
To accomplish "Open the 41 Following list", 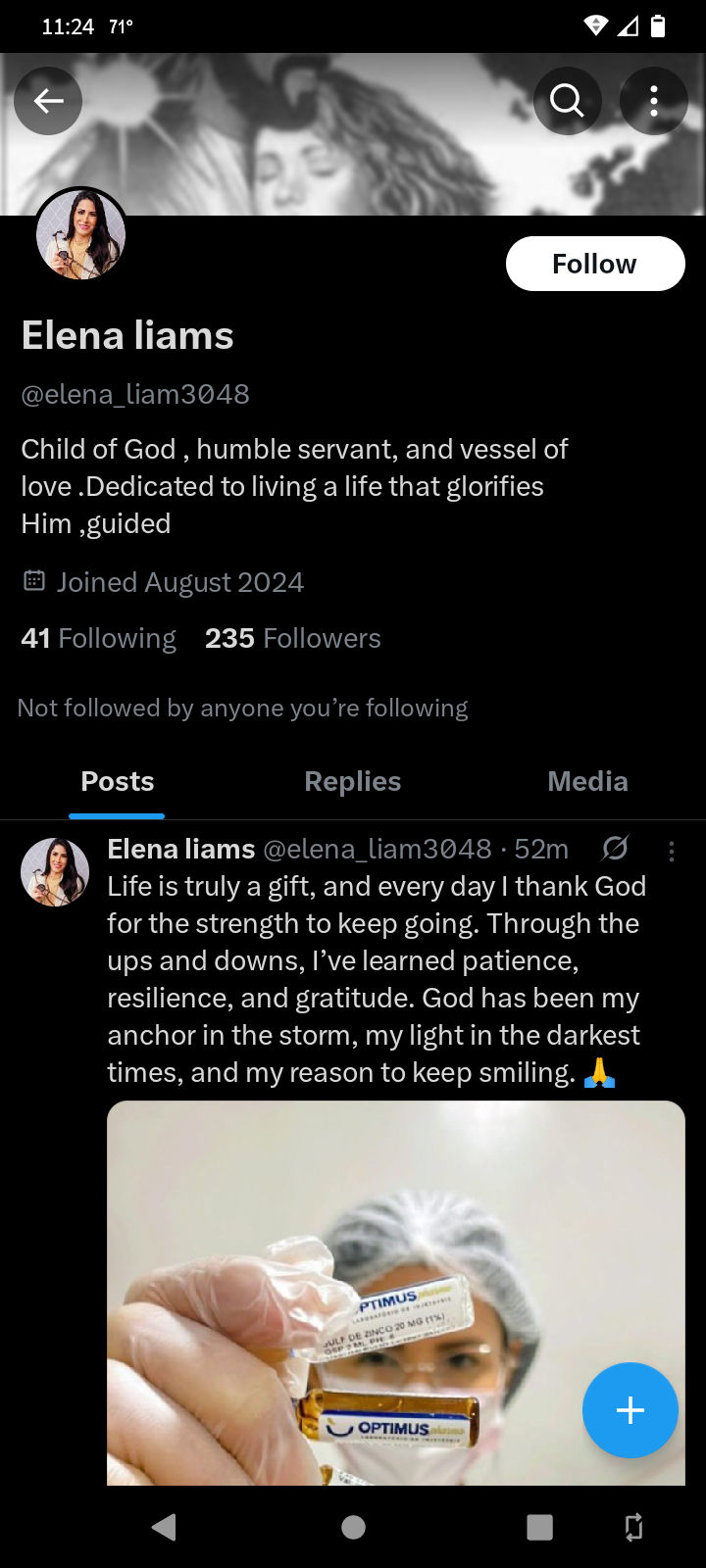I will 99,639.
